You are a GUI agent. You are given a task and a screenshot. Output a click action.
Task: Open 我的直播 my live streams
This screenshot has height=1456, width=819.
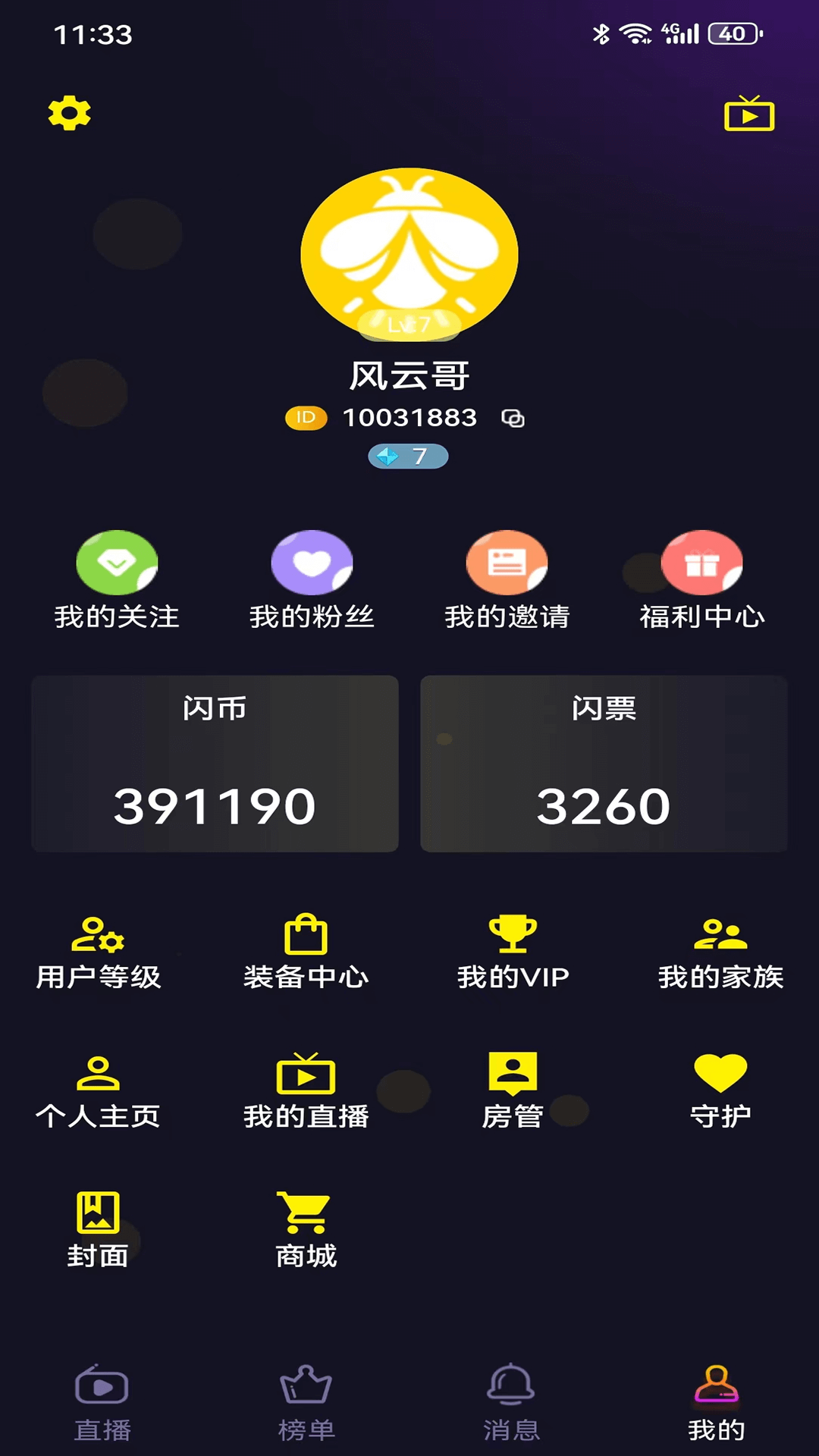306,1092
